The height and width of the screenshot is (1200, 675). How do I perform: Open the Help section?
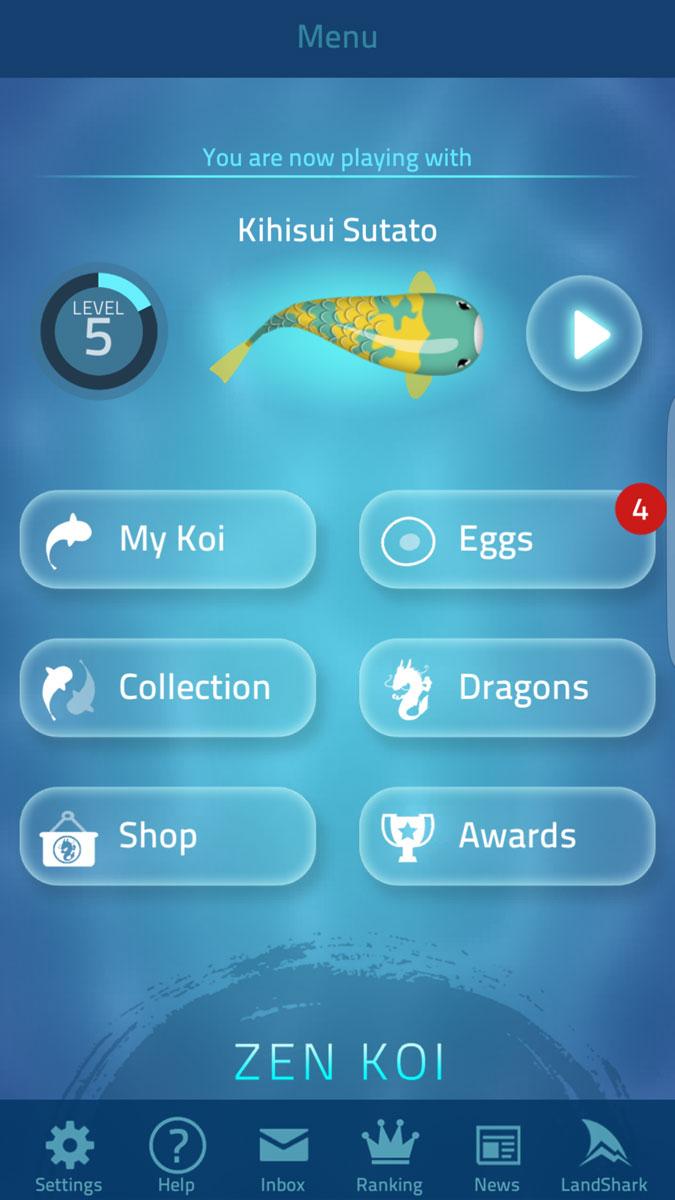[x=177, y=1156]
